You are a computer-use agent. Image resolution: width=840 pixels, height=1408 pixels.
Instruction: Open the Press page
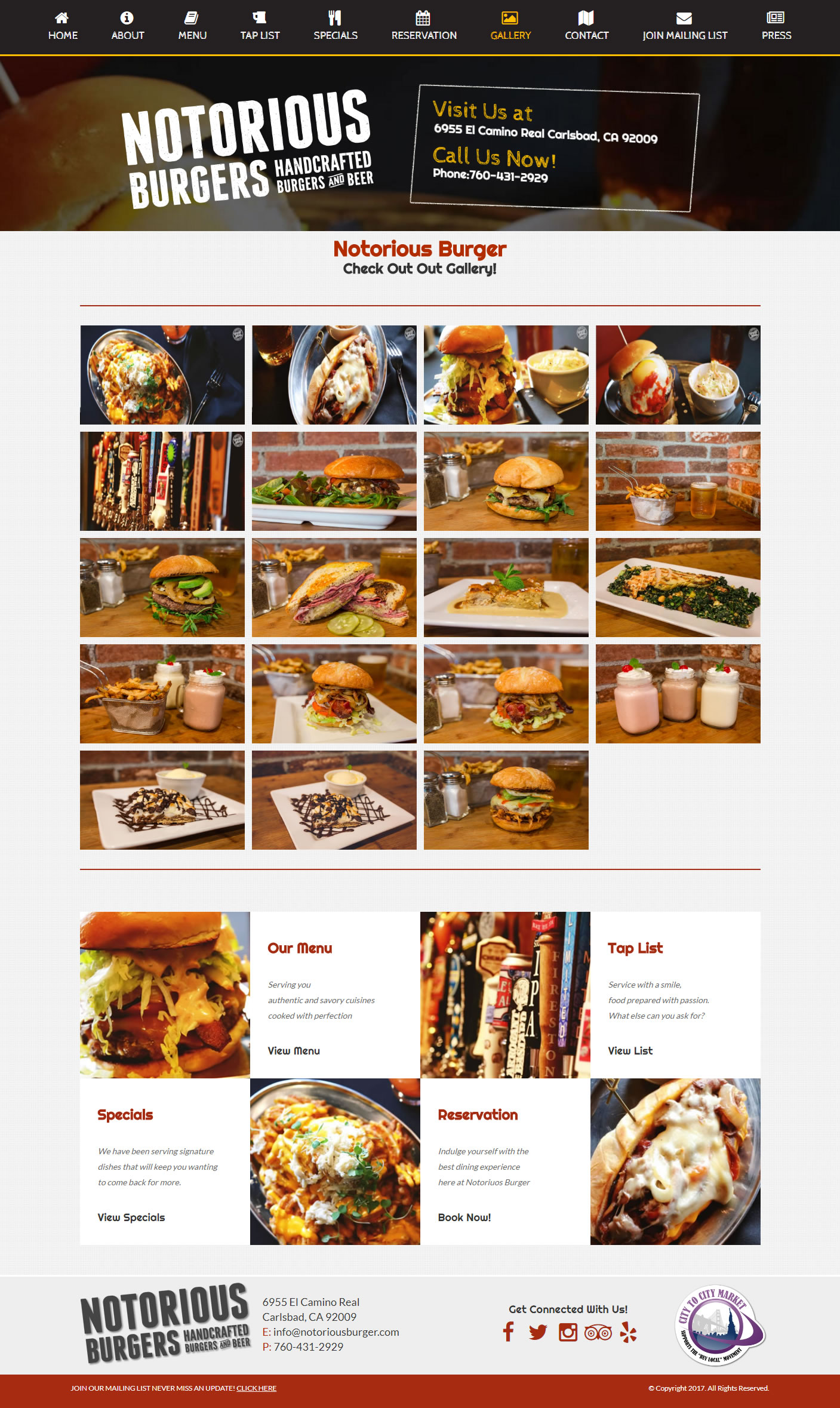(776, 27)
